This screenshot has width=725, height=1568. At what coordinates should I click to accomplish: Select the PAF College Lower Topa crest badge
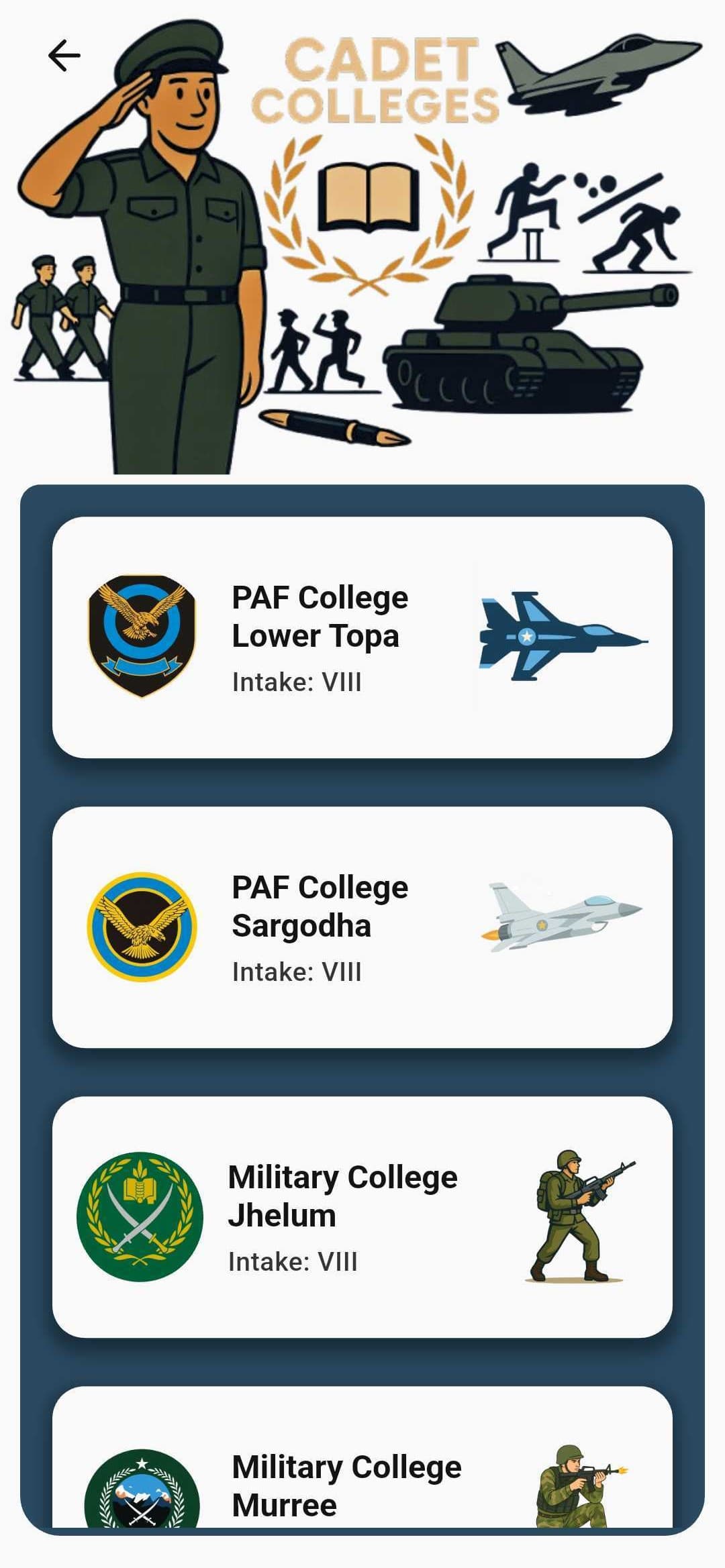tap(140, 636)
